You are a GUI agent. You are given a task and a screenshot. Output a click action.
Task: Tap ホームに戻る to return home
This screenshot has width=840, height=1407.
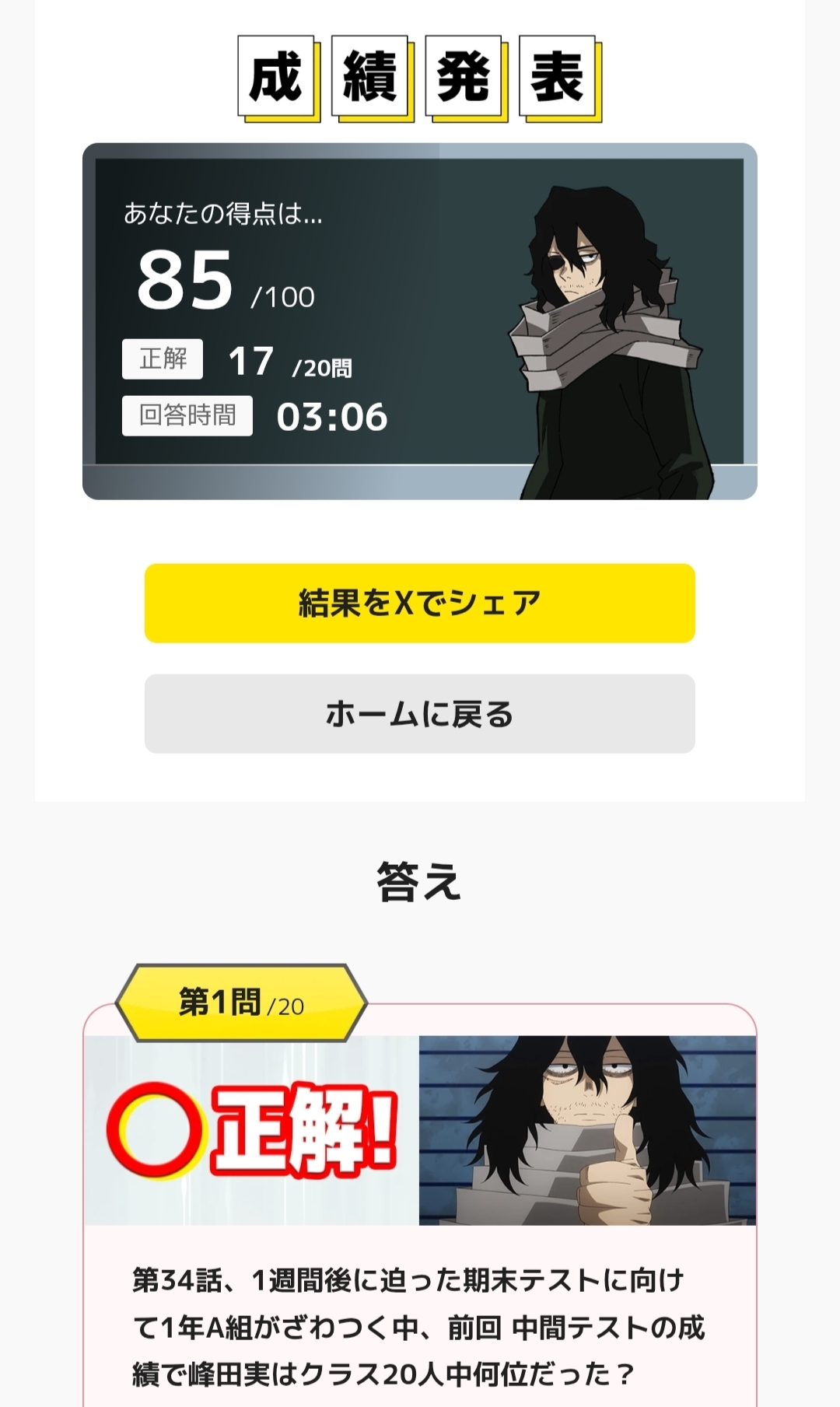(419, 713)
